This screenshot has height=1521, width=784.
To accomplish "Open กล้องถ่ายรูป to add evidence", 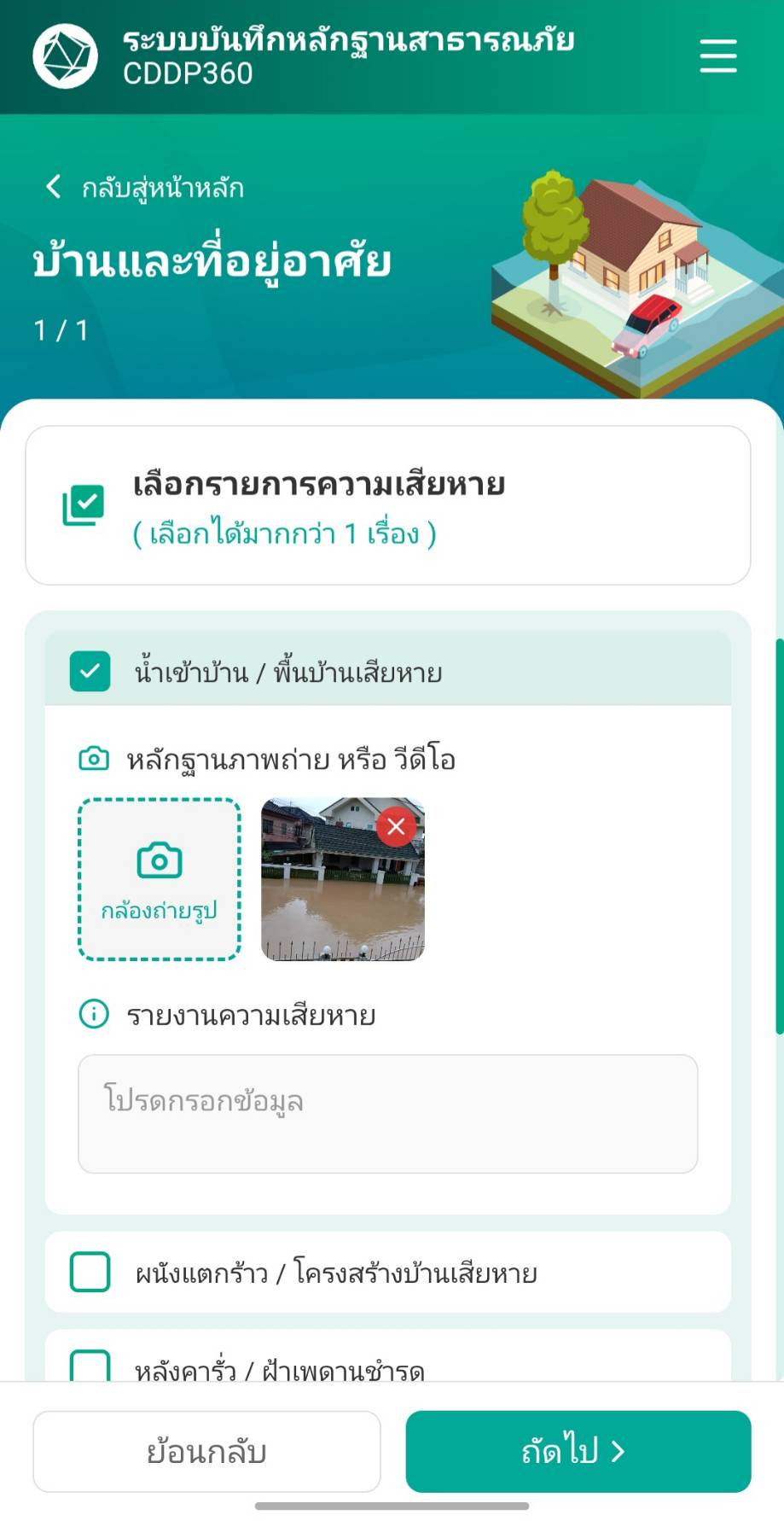I will coord(160,879).
